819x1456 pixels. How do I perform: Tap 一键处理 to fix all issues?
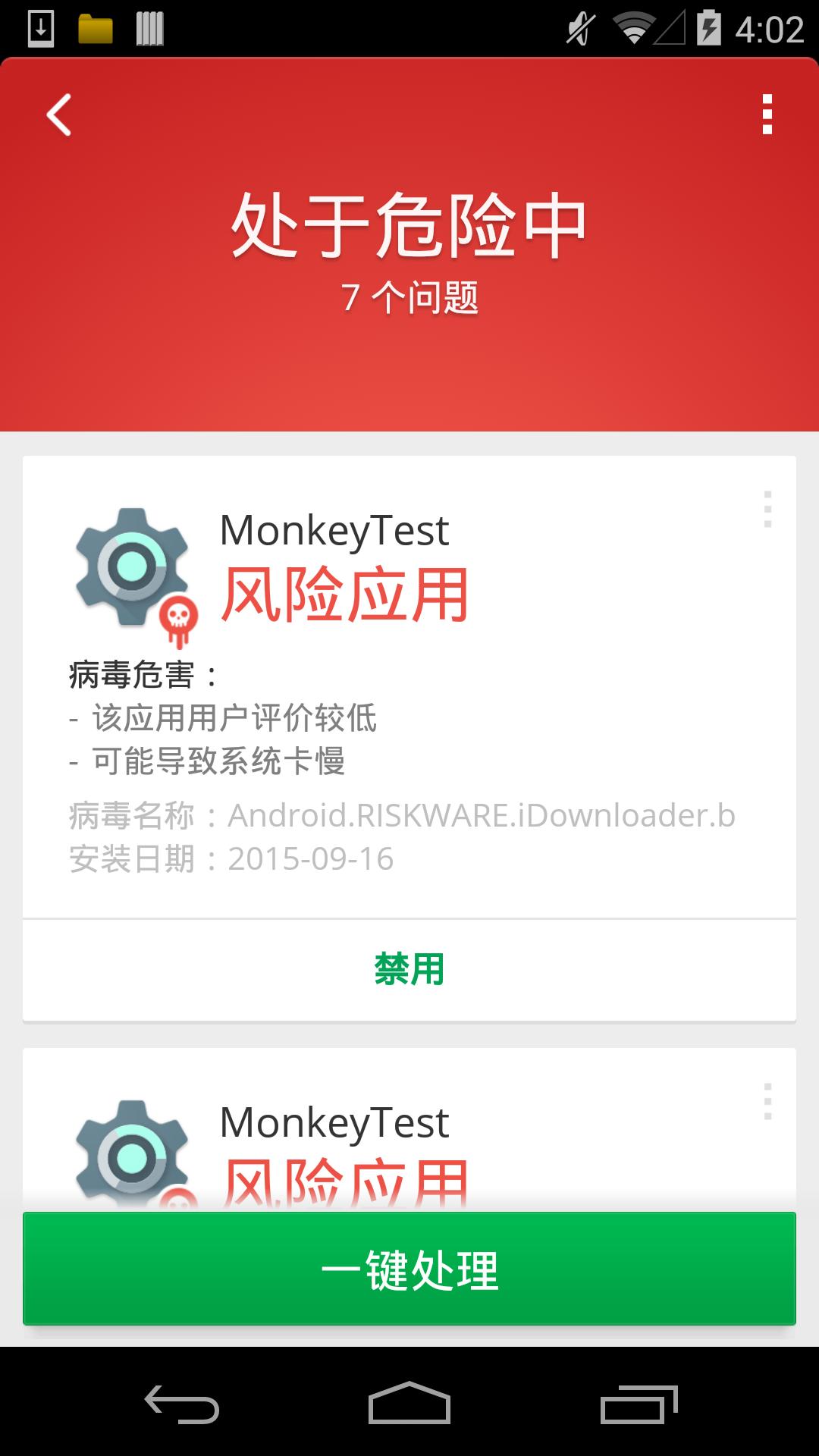click(409, 1269)
